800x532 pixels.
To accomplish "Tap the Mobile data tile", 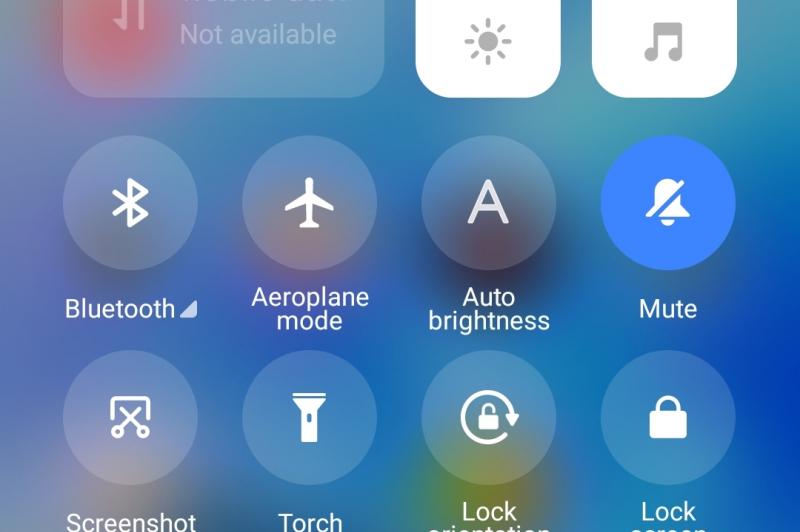I will [223, 40].
